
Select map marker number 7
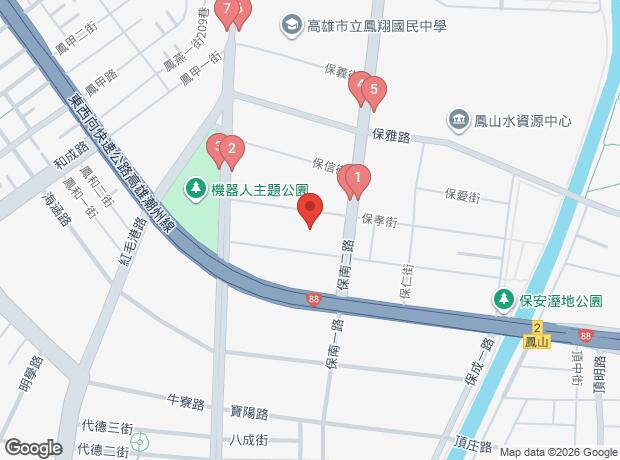coord(230,12)
